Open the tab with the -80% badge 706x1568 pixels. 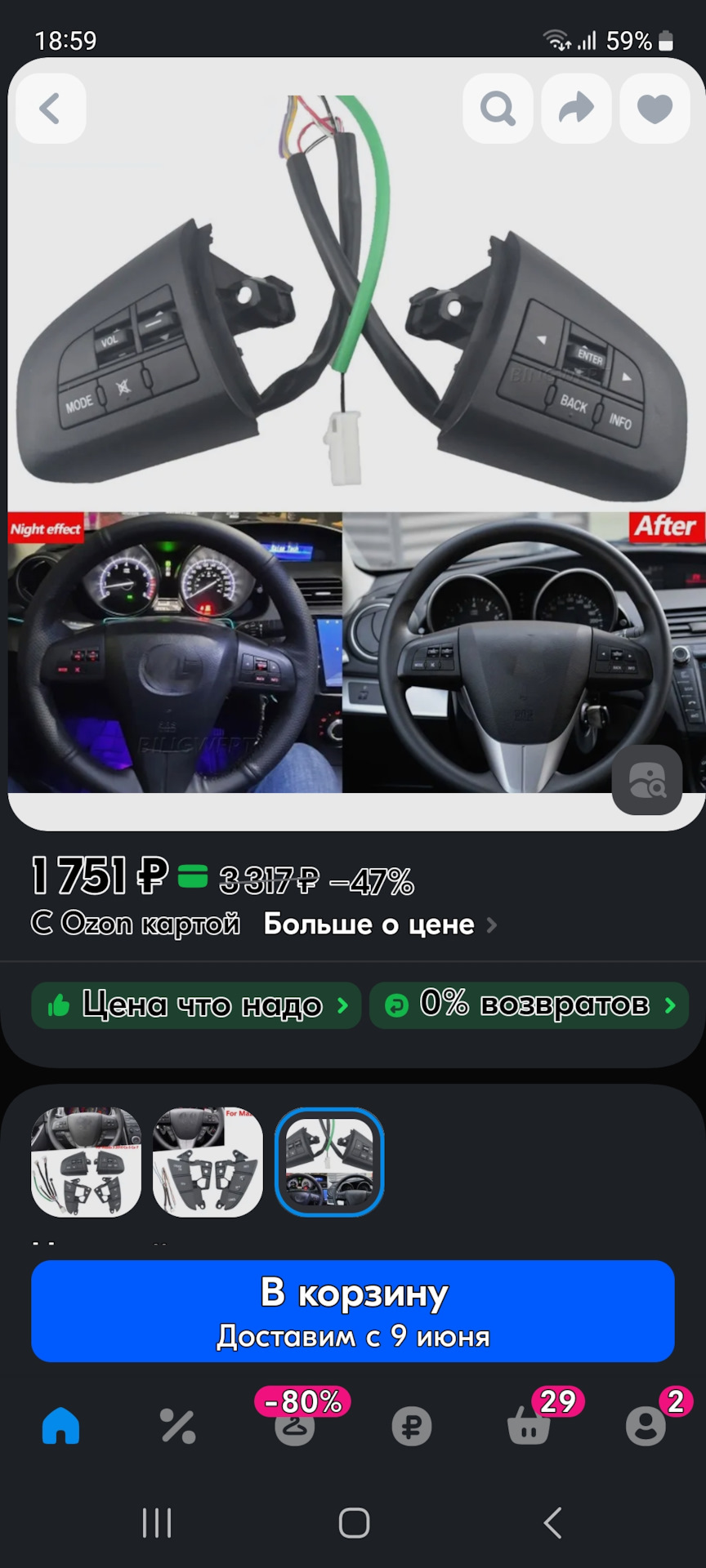(295, 1426)
